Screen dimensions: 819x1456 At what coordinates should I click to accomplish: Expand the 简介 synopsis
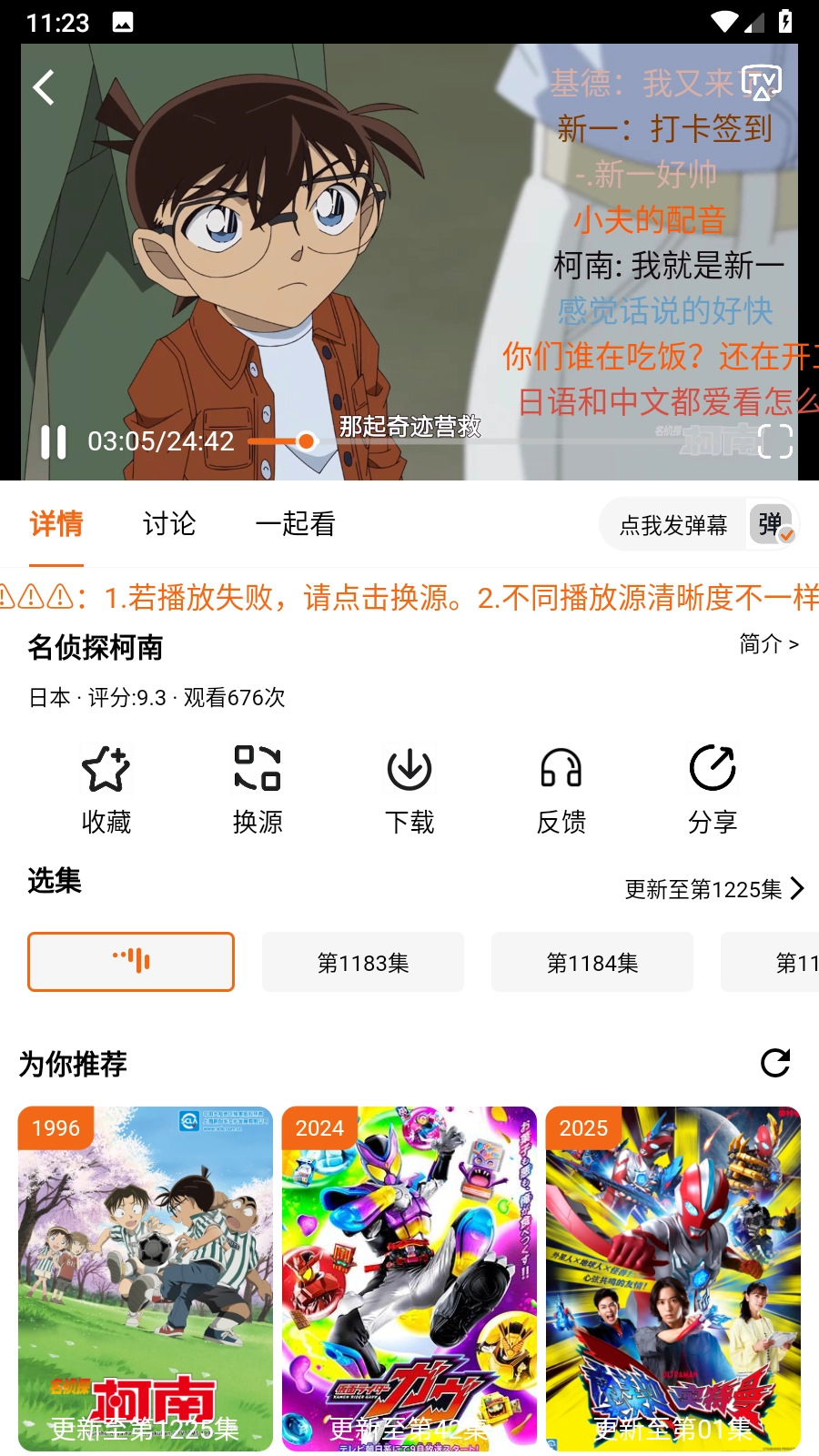click(768, 644)
